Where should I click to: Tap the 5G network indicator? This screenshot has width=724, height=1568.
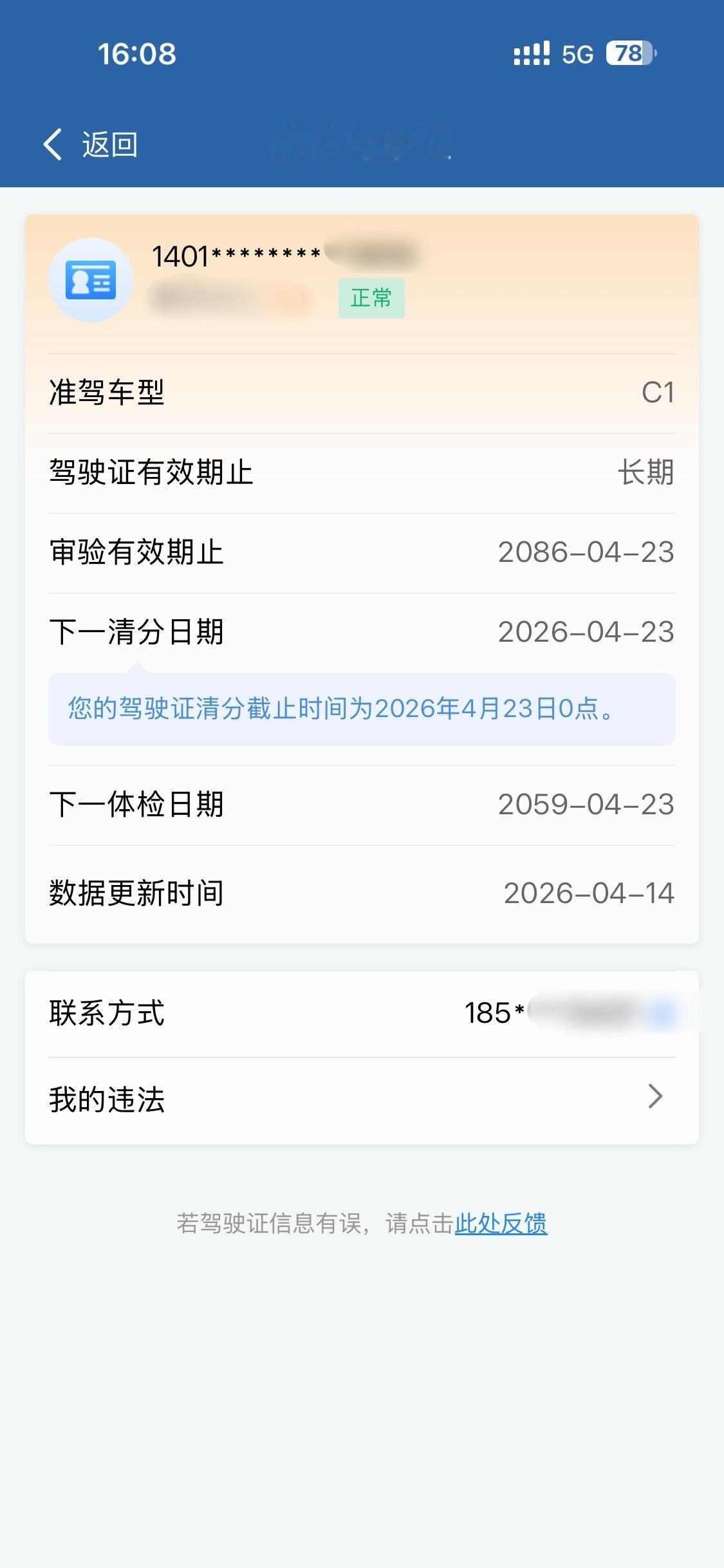(x=578, y=55)
